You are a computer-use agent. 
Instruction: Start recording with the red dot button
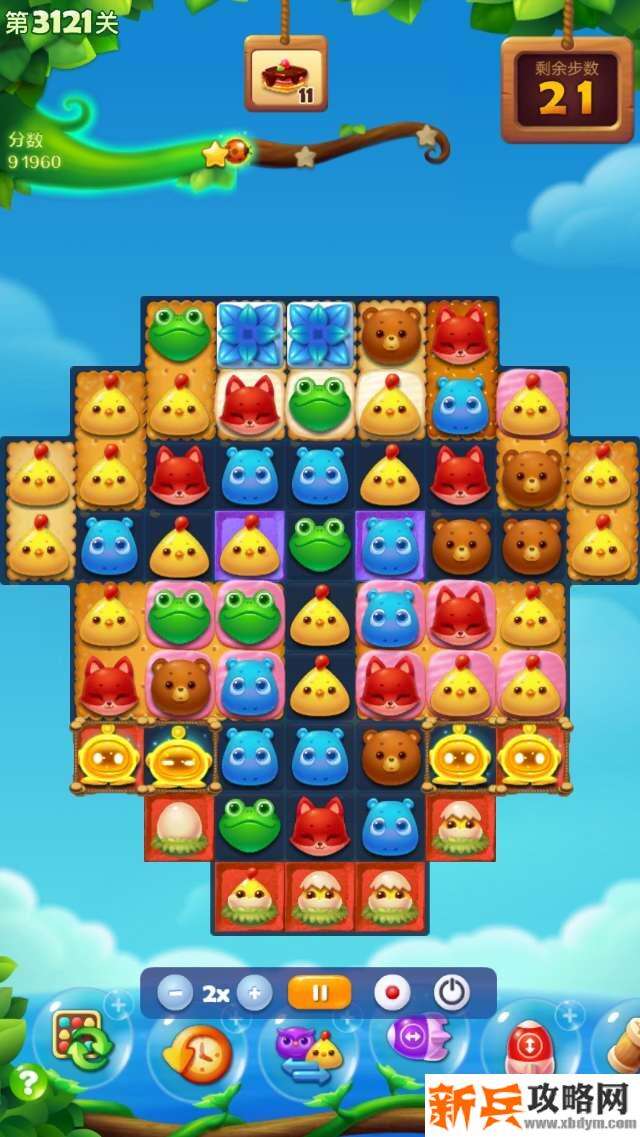pos(392,993)
